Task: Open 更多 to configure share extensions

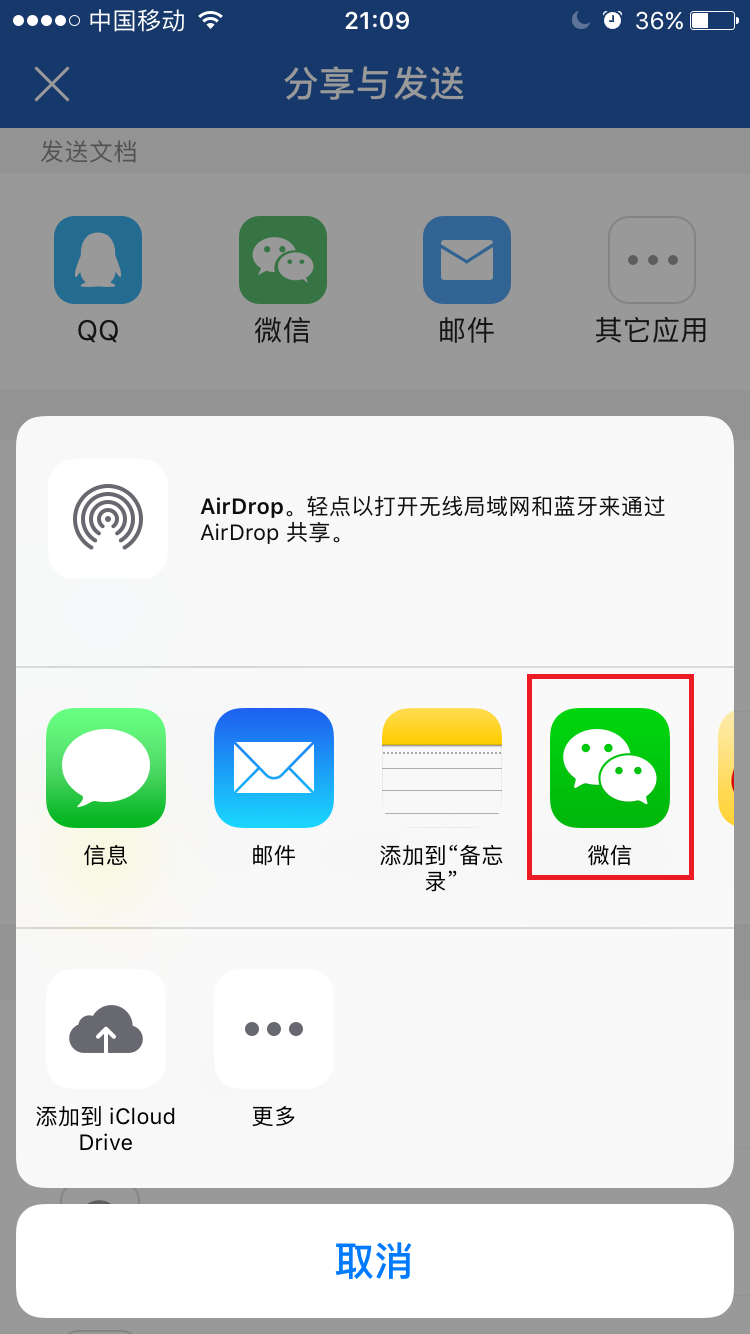Action: point(274,1029)
